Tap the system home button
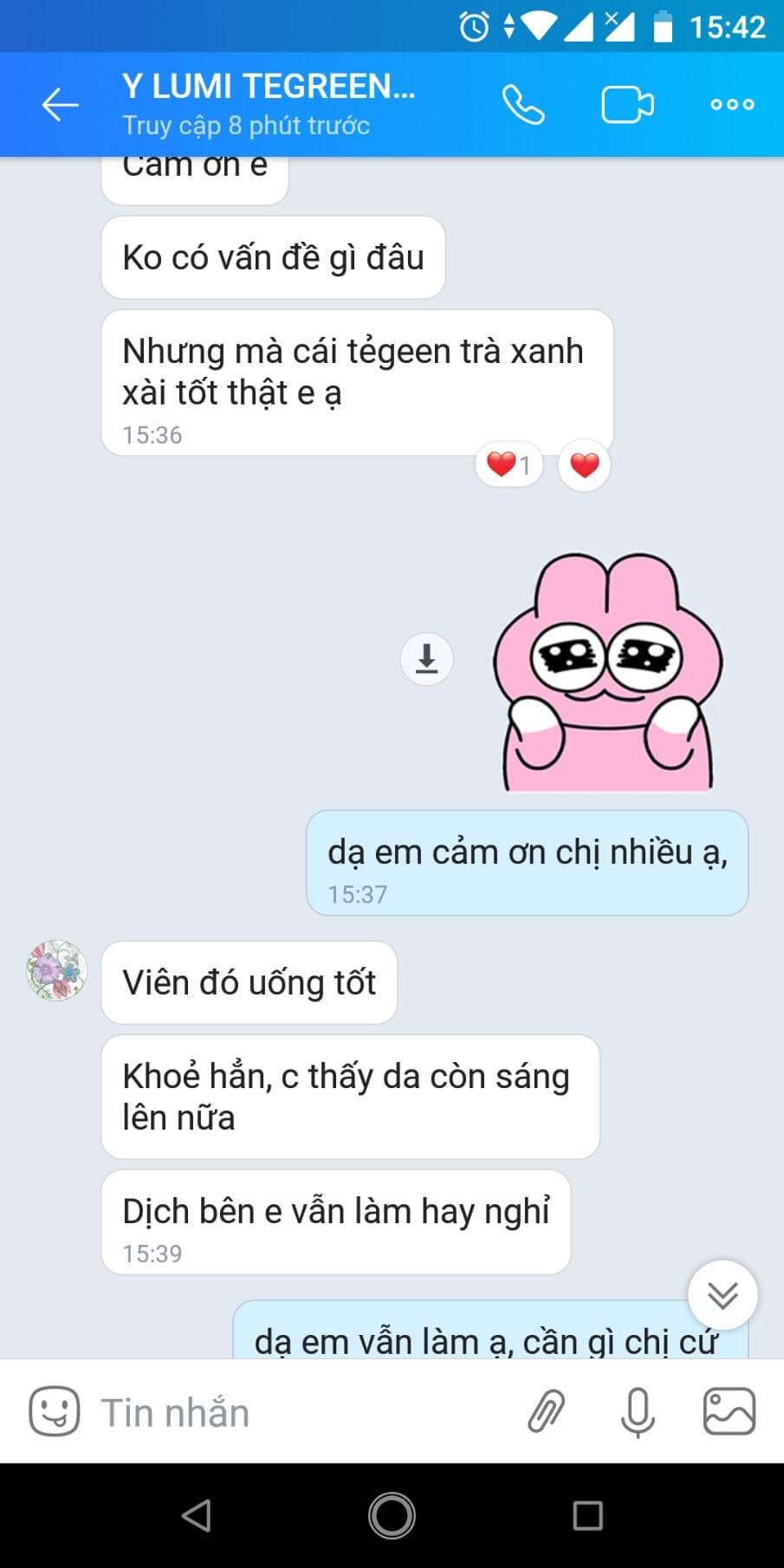The width and height of the screenshot is (784, 1568). pyautogui.click(x=392, y=1516)
